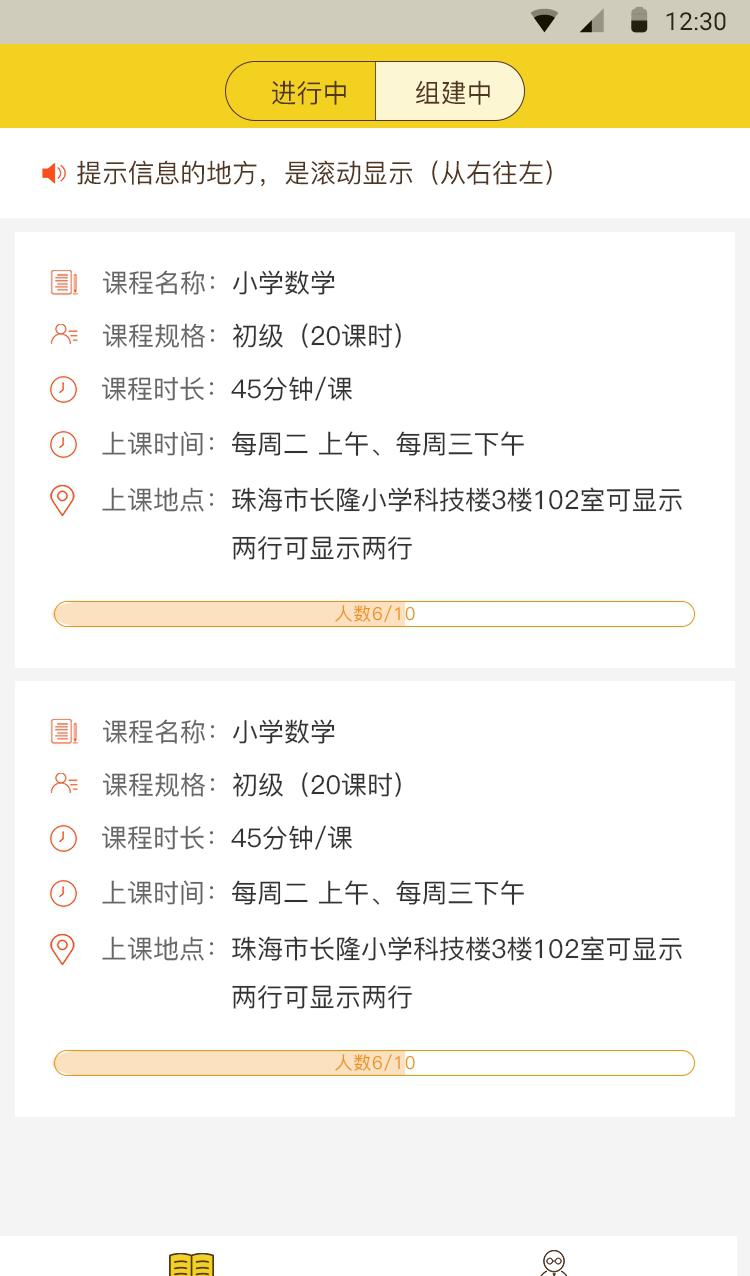Open the second 小学数学 course card
The image size is (750, 1276).
[374, 899]
